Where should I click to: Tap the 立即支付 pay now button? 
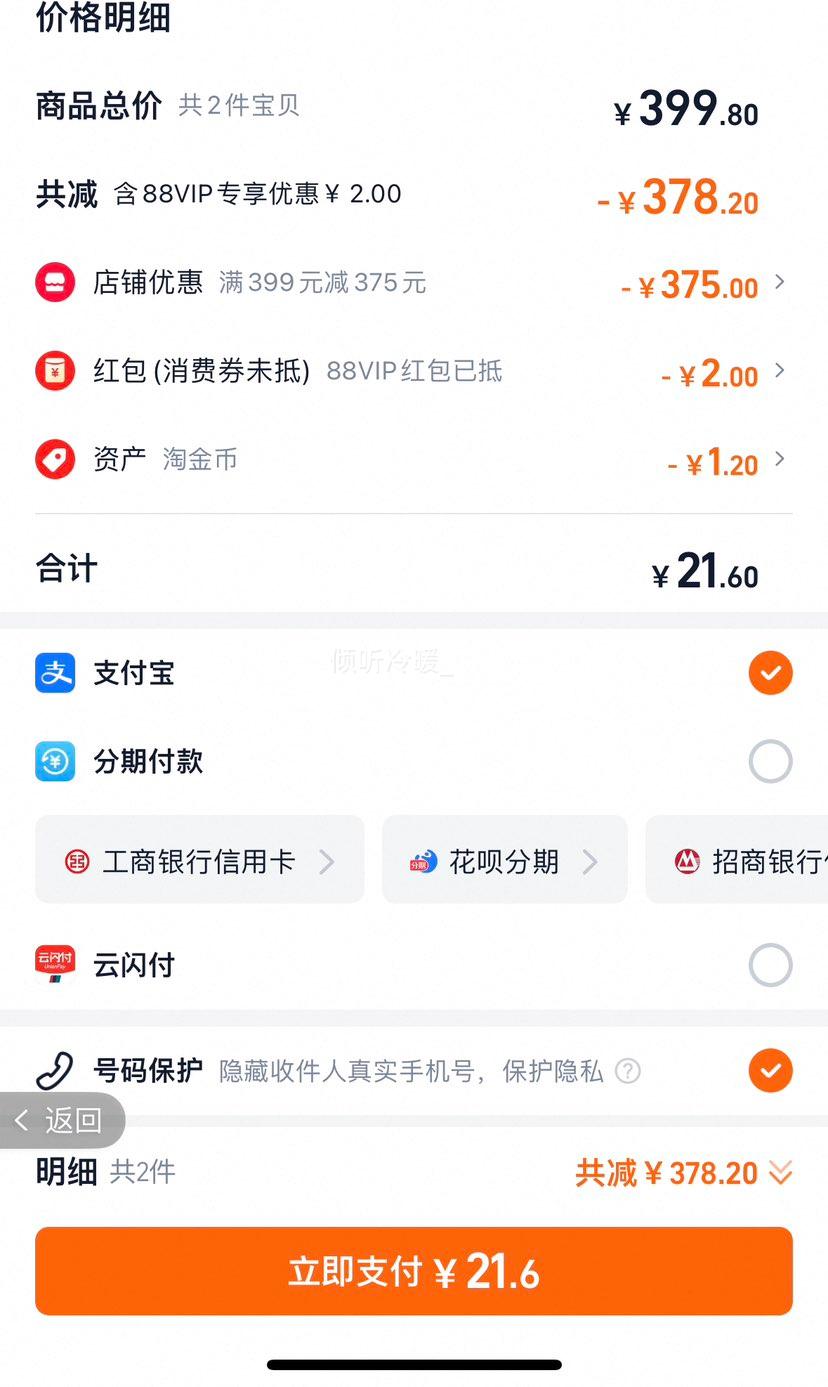(x=414, y=1270)
